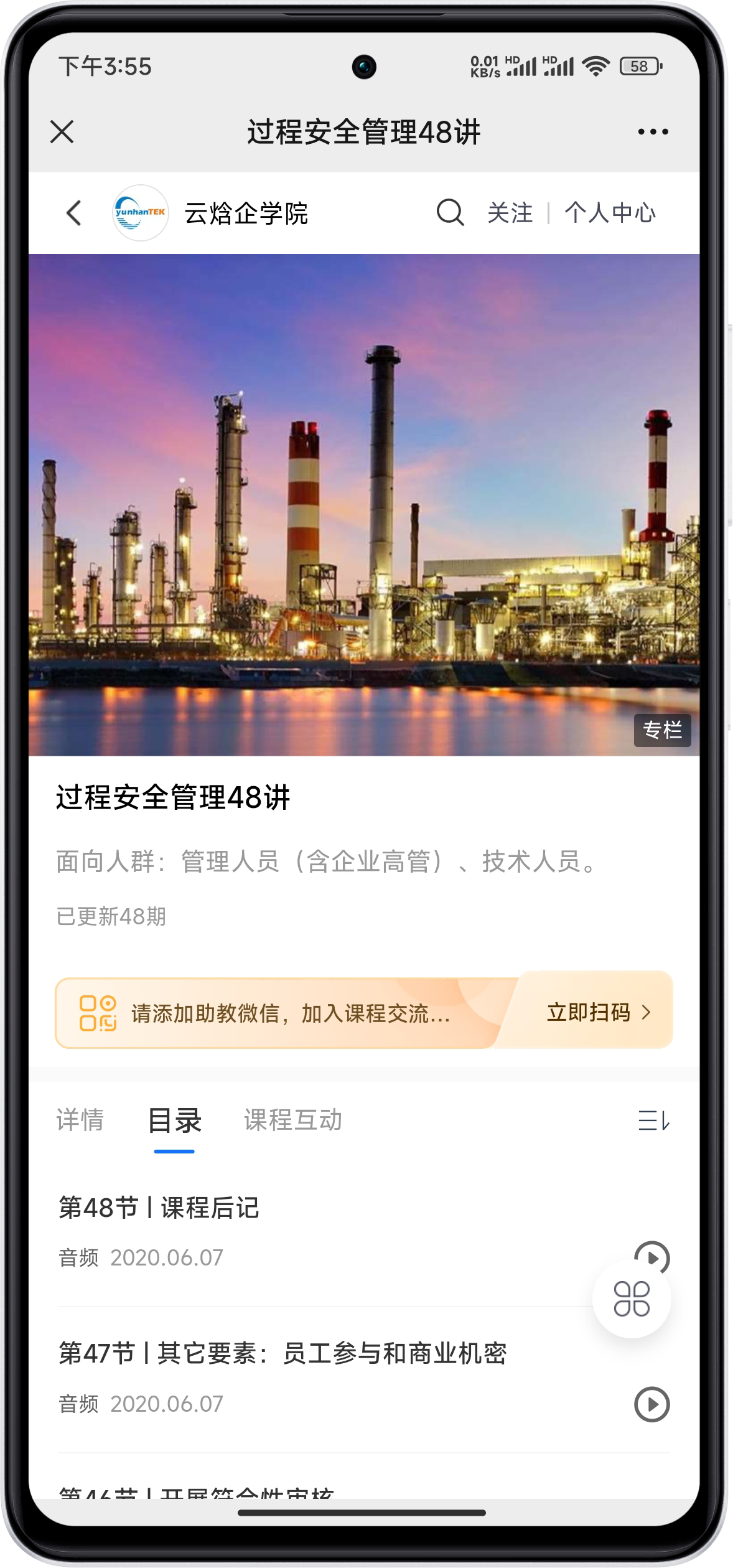Image resolution: width=733 pixels, height=1568 pixels.
Task: Select the 目录 tab
Action: (x=174, y=1120)
